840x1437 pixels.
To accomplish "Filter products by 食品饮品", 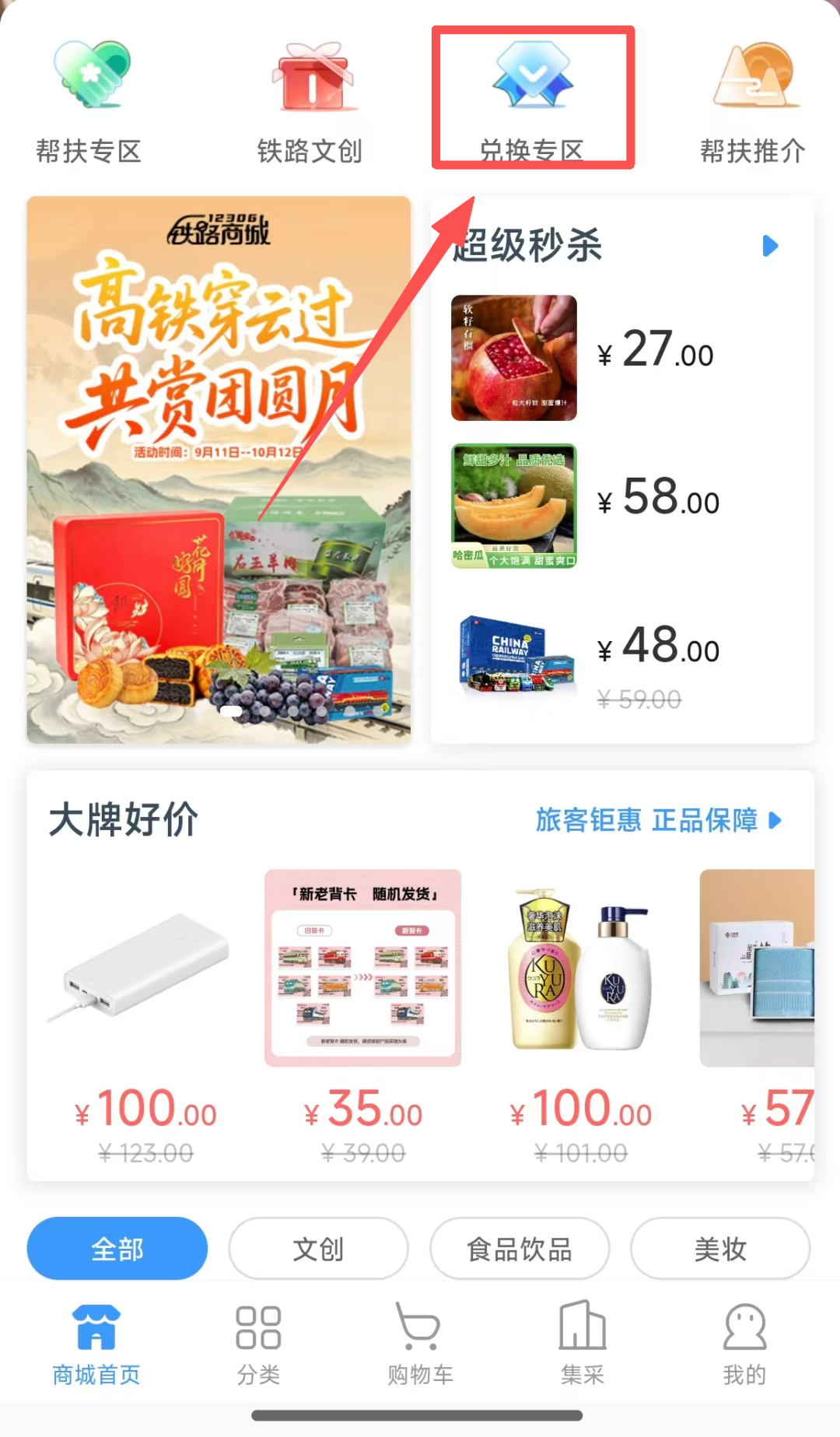I will point(520,1248).
